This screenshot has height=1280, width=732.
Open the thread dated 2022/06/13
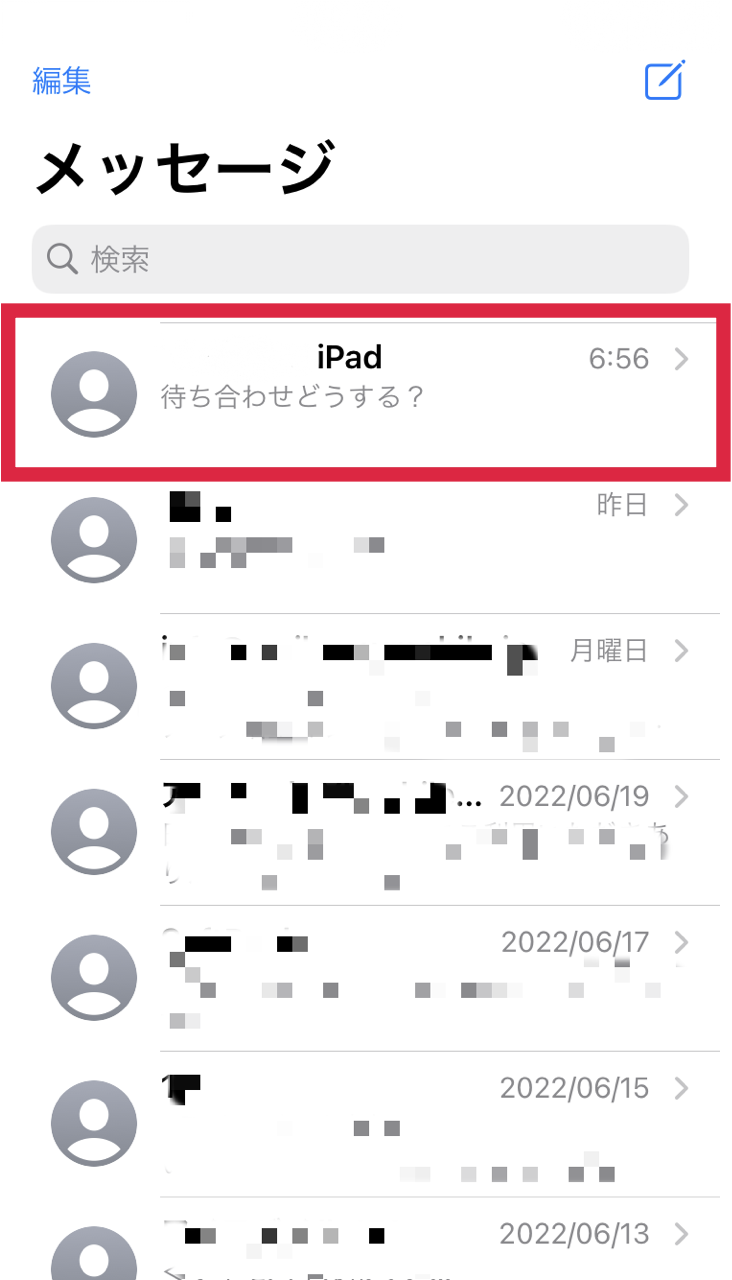pos(366,1240)
